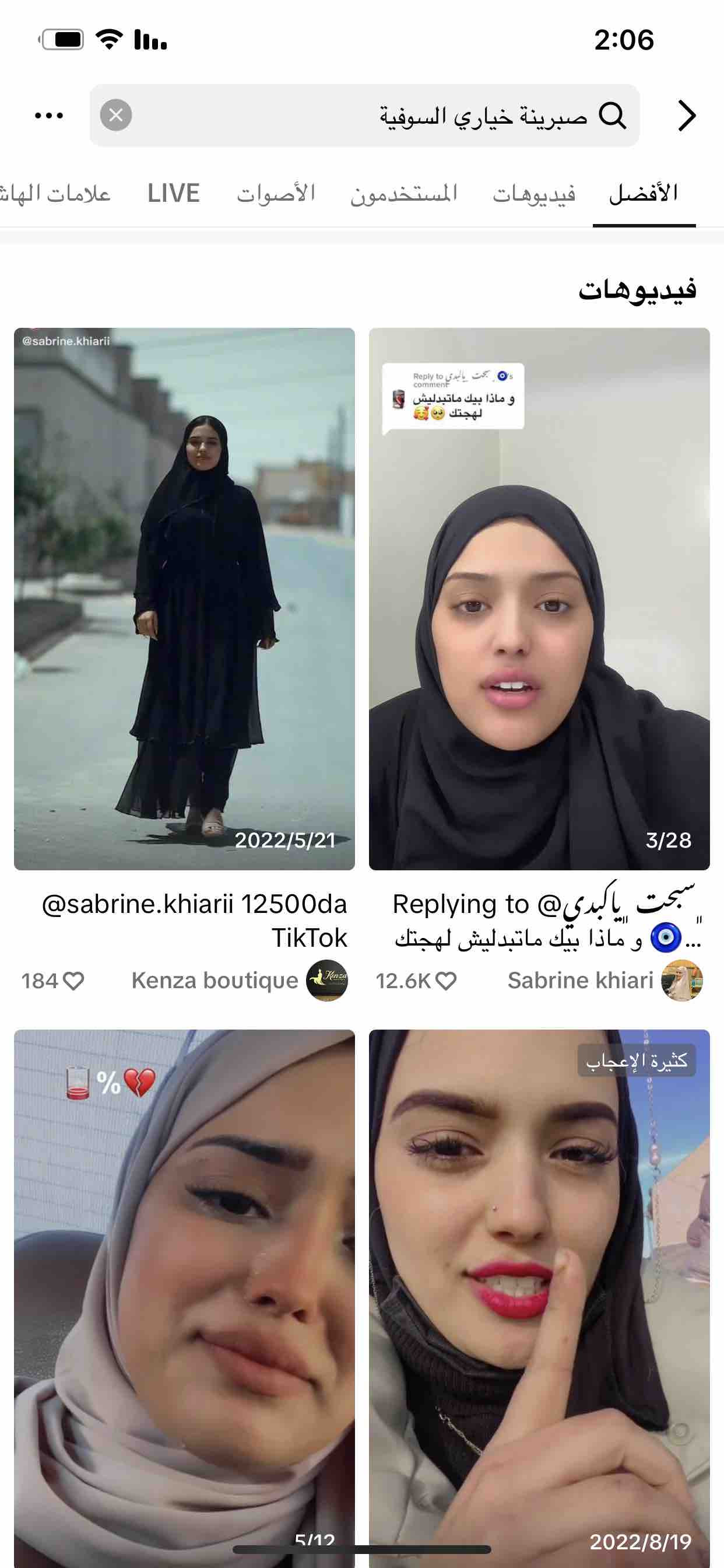The image size is (724, 1568).
Task: Switch to the فيديوهات tab
Action: pyautogui.click(x=533, y=194)
